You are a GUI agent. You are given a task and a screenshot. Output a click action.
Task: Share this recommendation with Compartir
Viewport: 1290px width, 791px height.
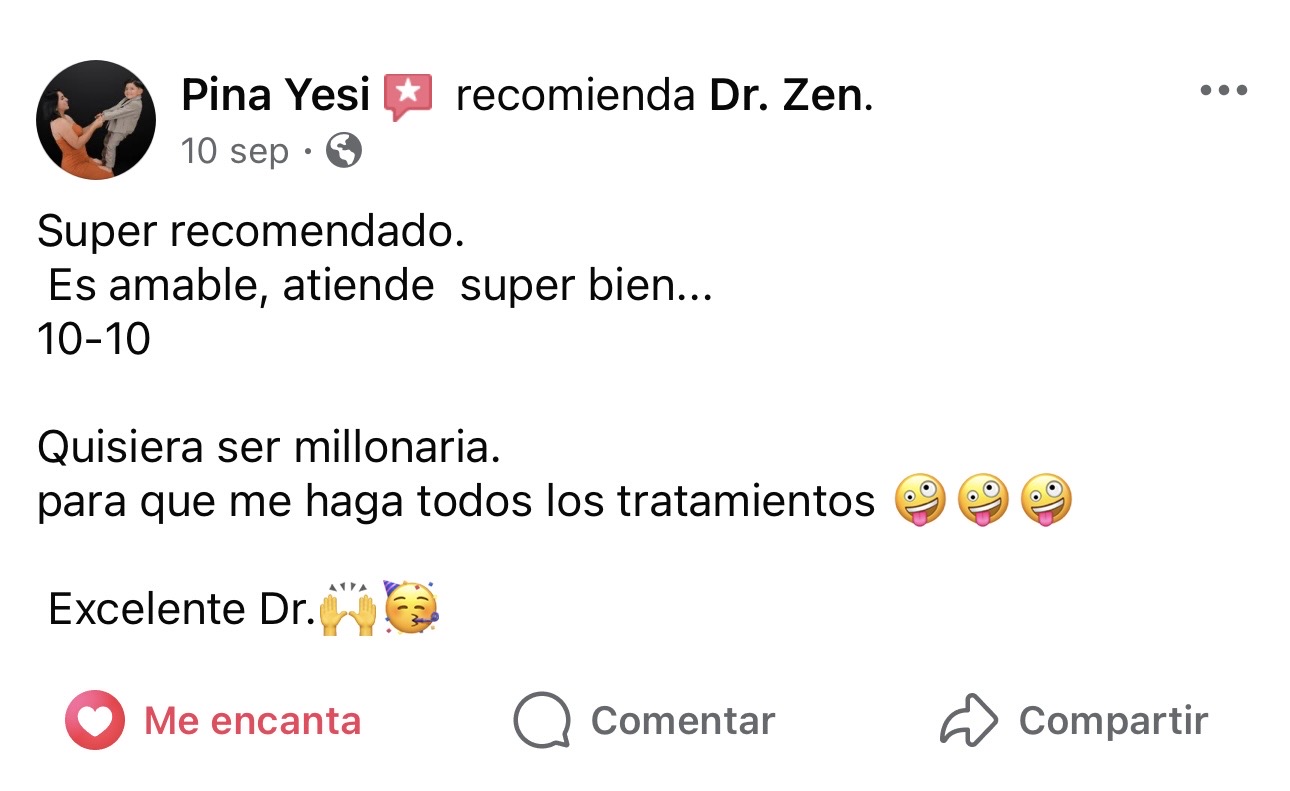[x=1074, y=720]
